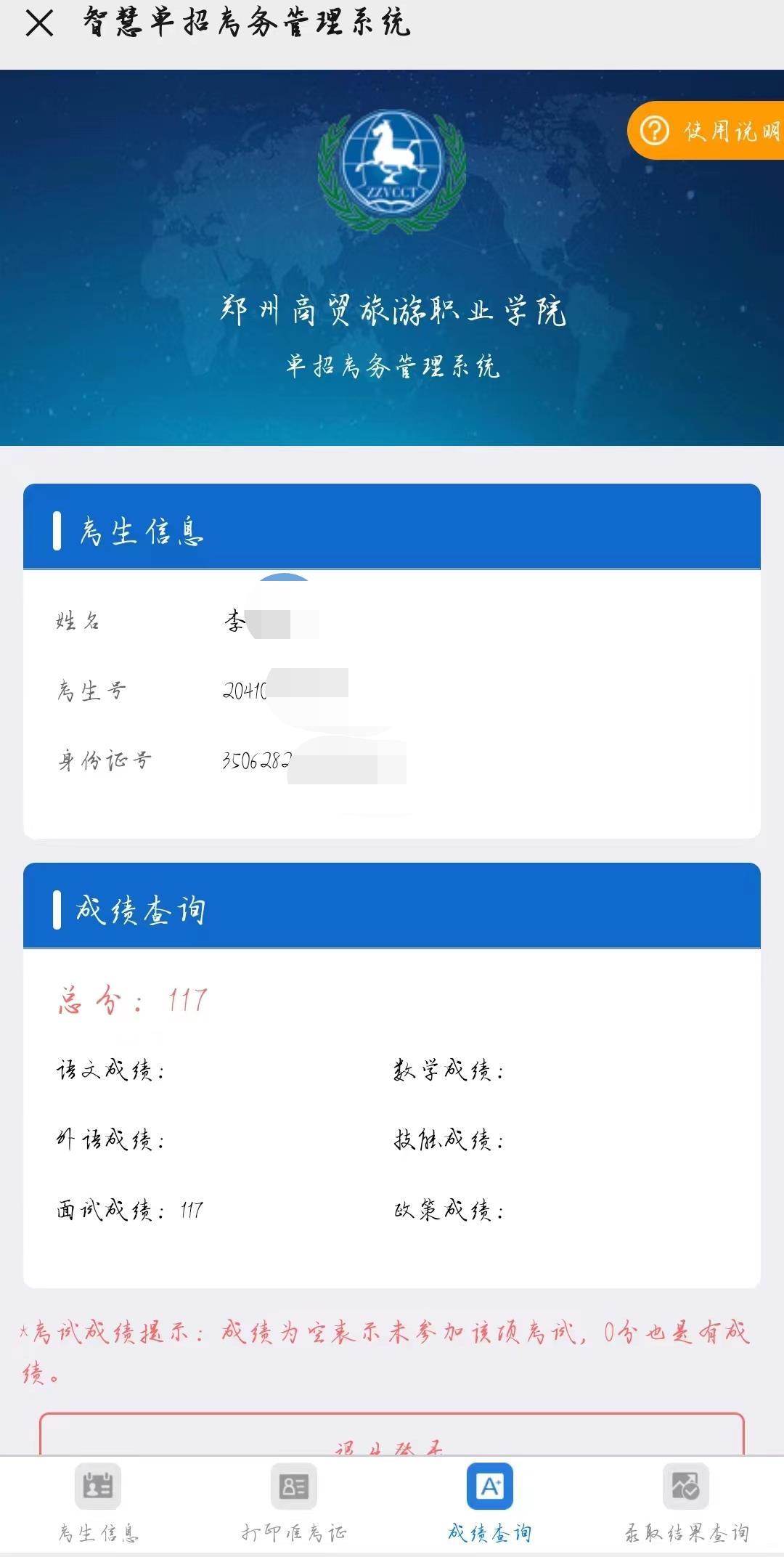
Task: Tap the 退出登录 button
Action: [392, 1438]
